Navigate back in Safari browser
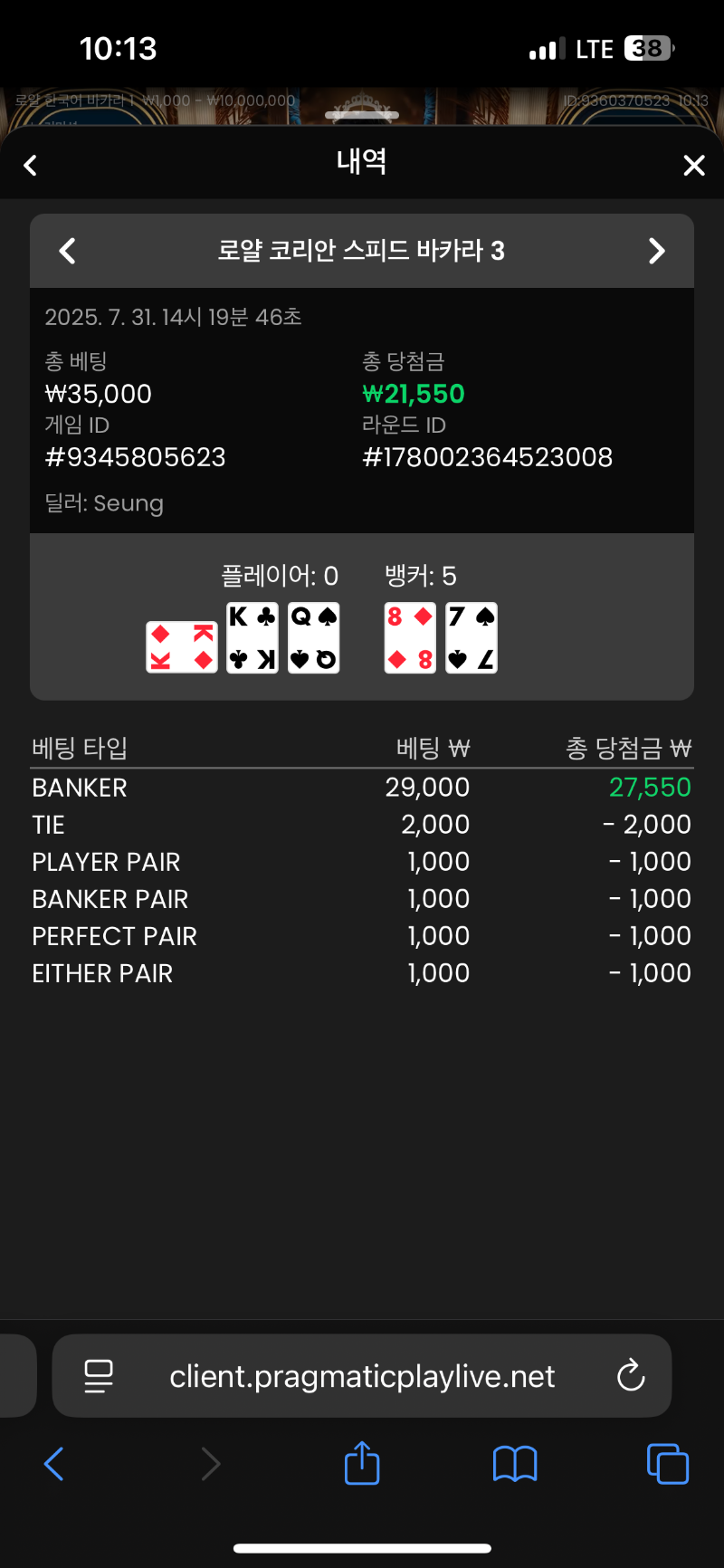 click(x=54, y=1463)
